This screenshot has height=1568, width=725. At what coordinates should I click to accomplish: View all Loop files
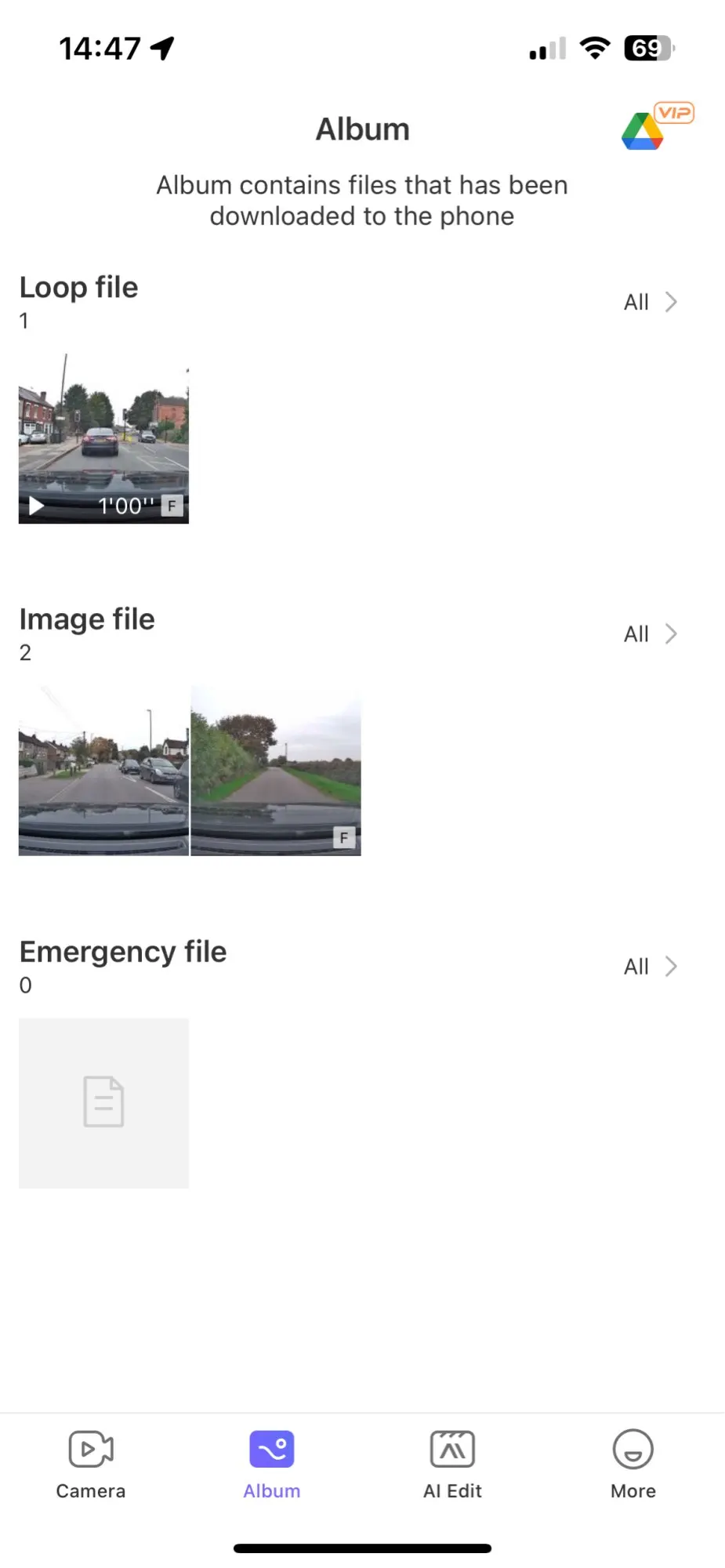[650, 302]
